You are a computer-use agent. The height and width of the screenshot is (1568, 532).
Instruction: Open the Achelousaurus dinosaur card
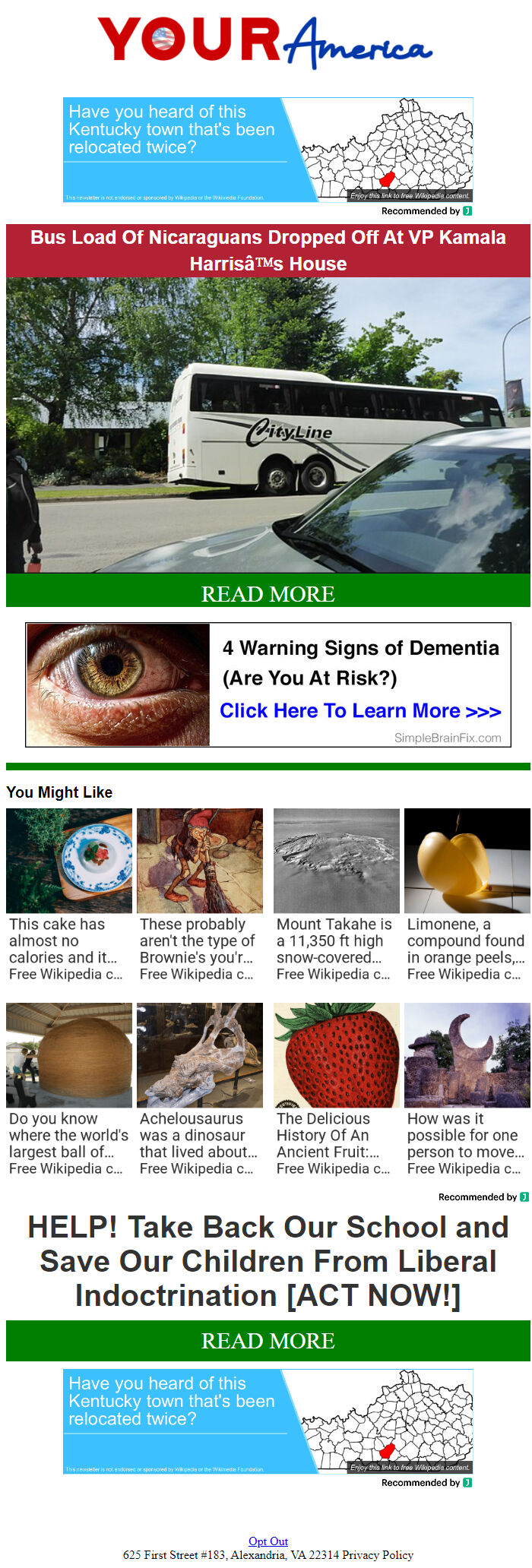coord(199,1089)
